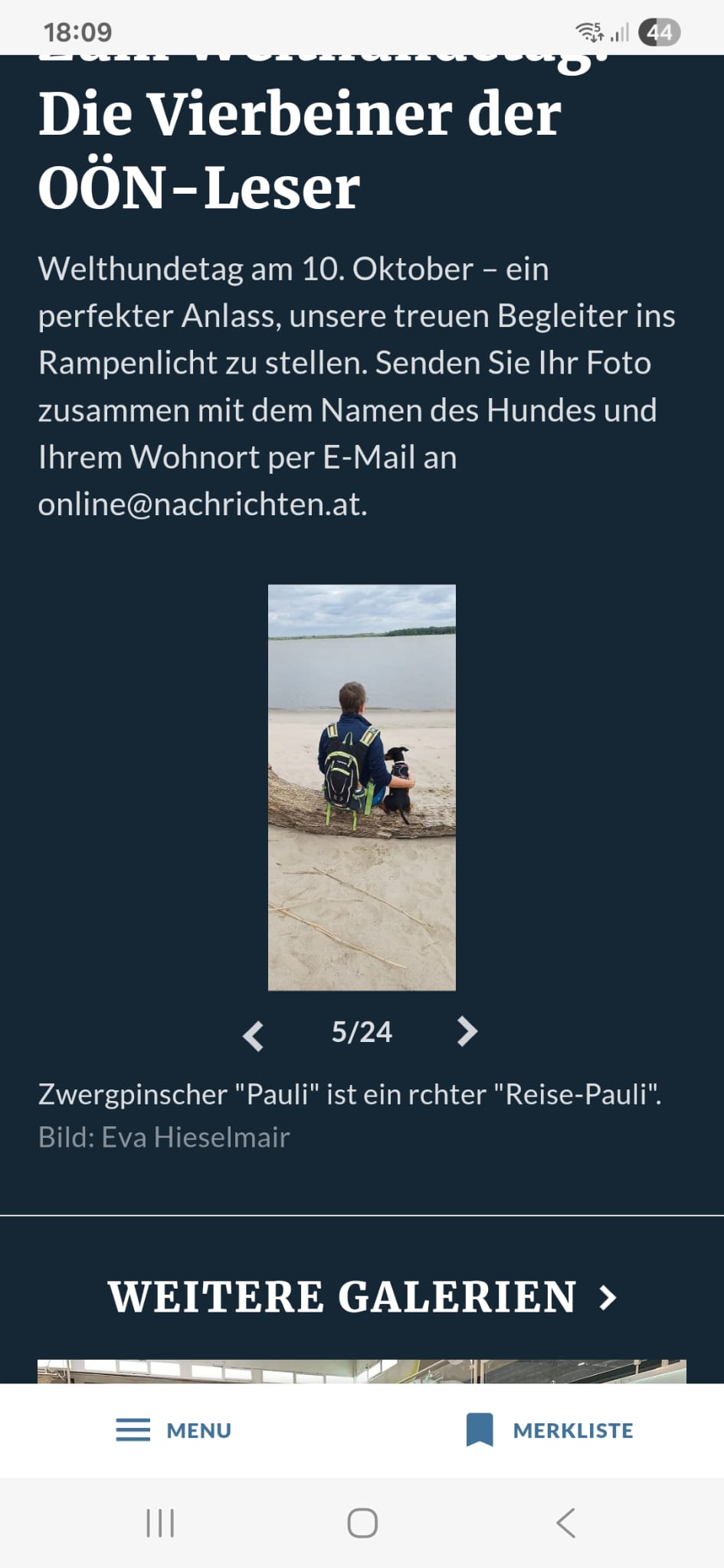Open the Weitere Galerien link
This screenshot has height=1568, width=724.
click(362, 1297)
